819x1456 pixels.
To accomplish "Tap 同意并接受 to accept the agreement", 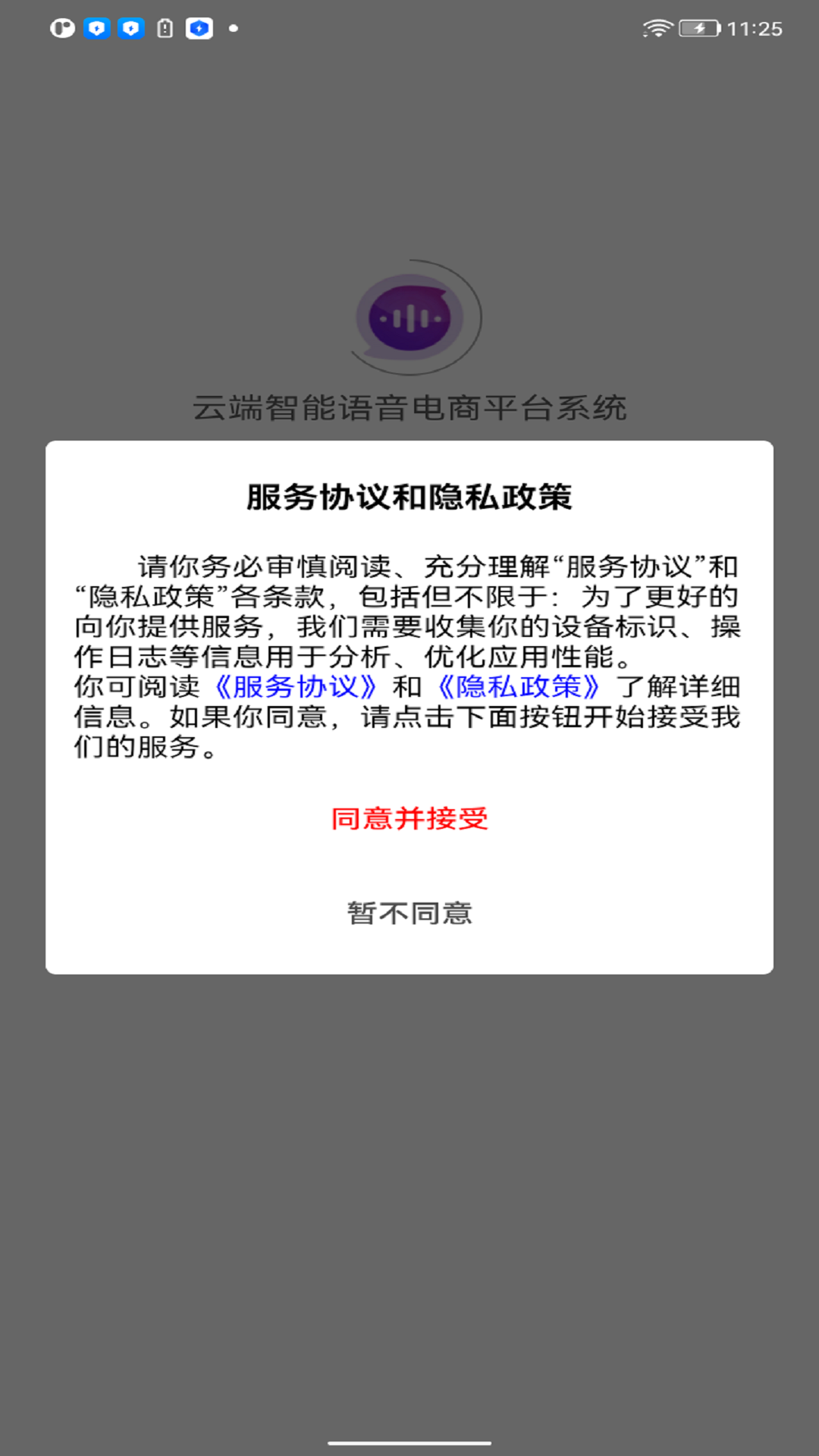I will pos(409,819).
